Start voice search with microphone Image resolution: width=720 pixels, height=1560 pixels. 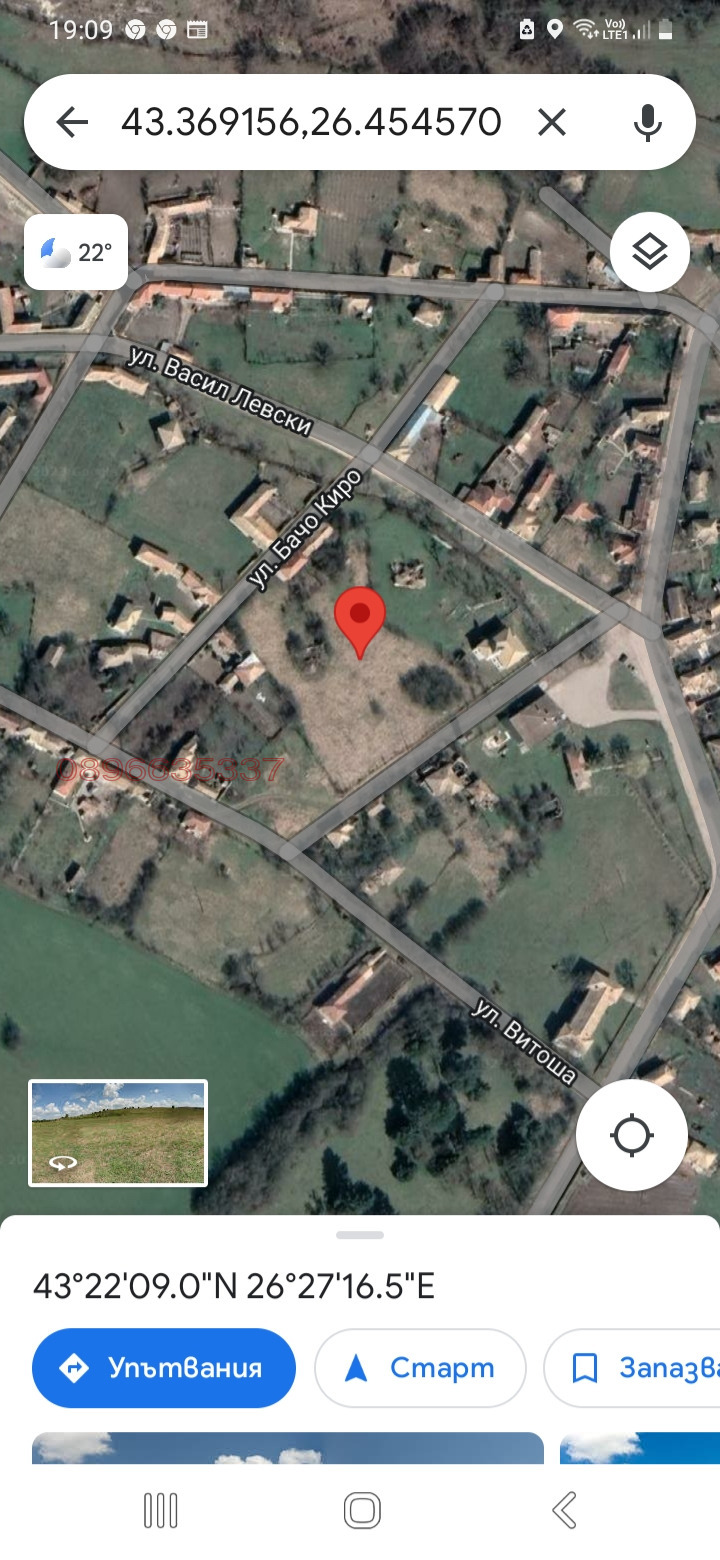click(647, 123)
